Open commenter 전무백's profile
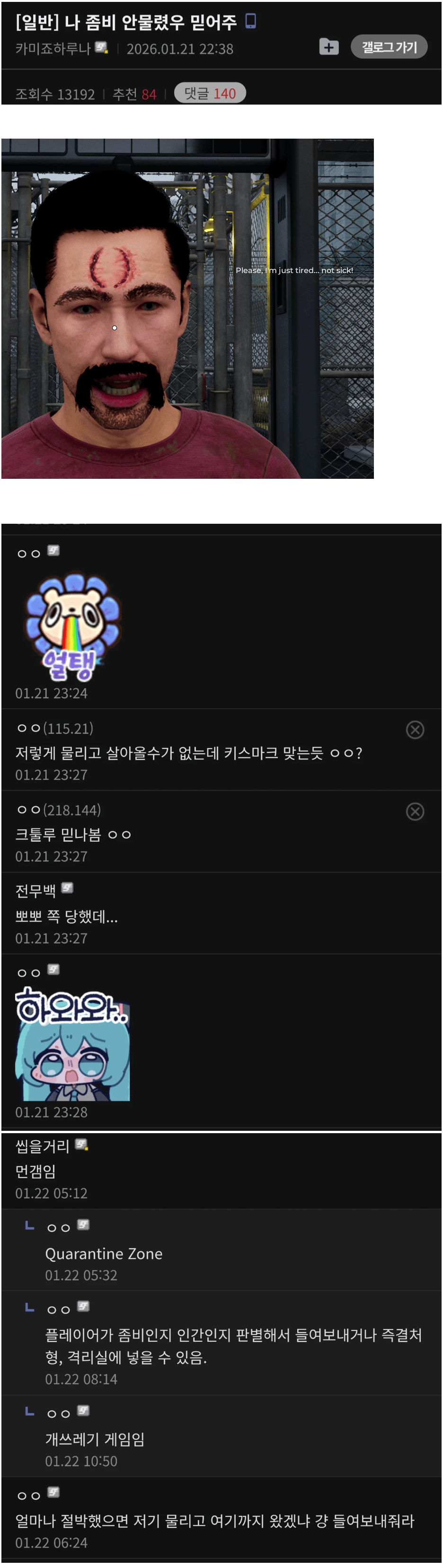The image size is (443, 1568). pyautogui.click(x=35, y=890)
